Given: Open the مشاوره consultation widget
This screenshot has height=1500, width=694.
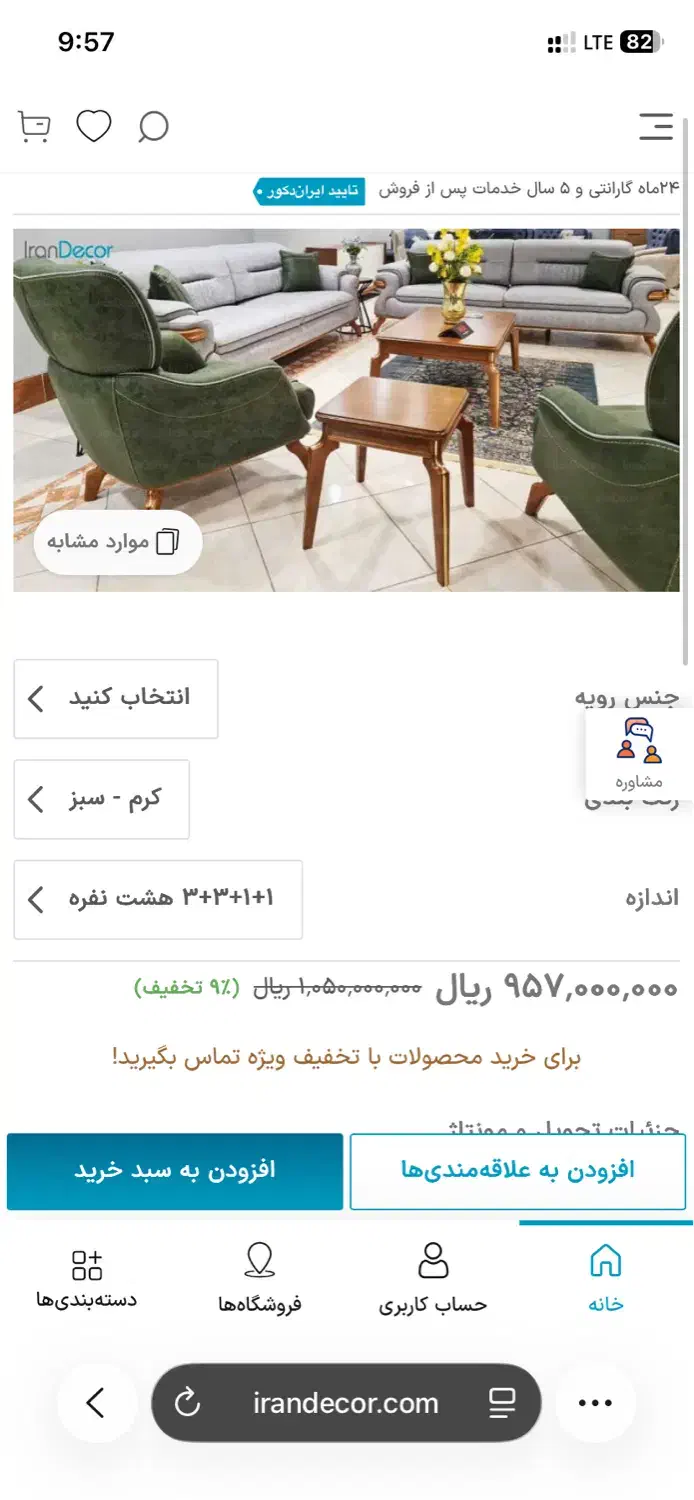Looking at the screenshot, I should click(639, 754).
